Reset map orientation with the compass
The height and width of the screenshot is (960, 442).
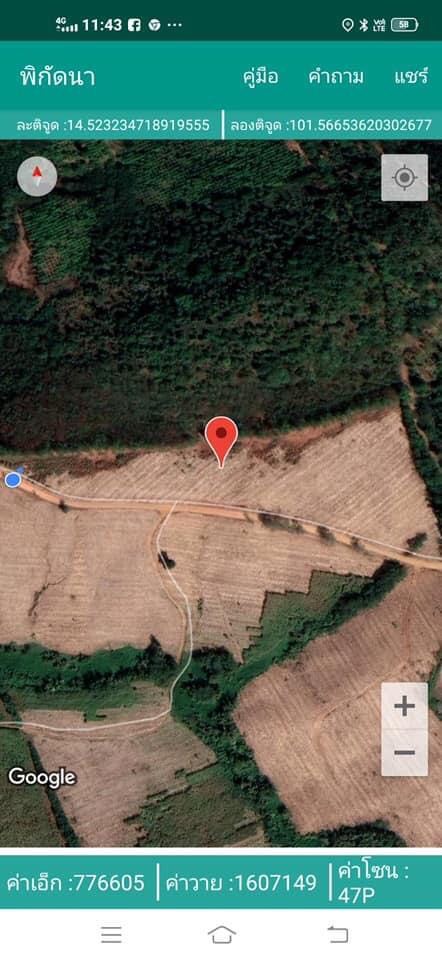[37, 177]
